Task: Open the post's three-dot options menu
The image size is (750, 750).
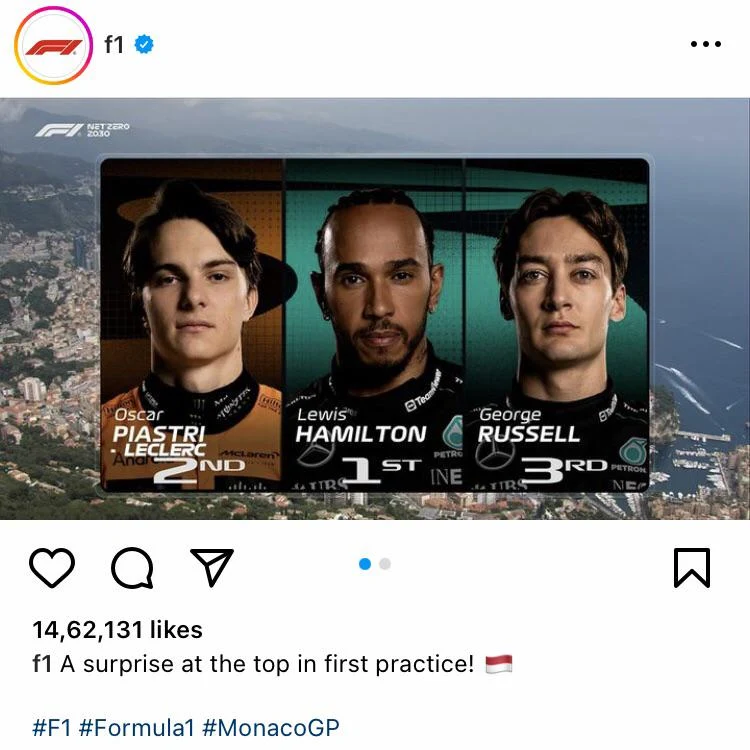Action: click(705, 45)
